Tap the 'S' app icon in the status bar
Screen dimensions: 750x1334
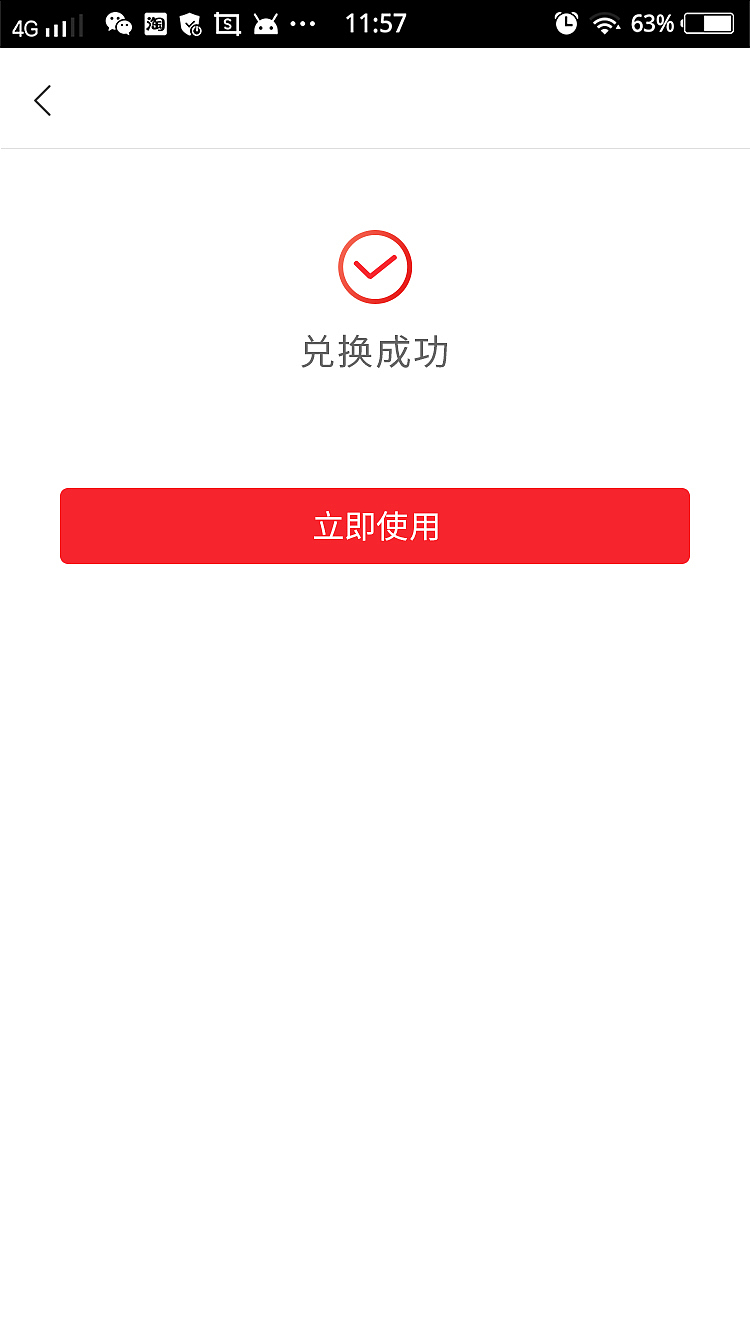[x=228, y=23]
